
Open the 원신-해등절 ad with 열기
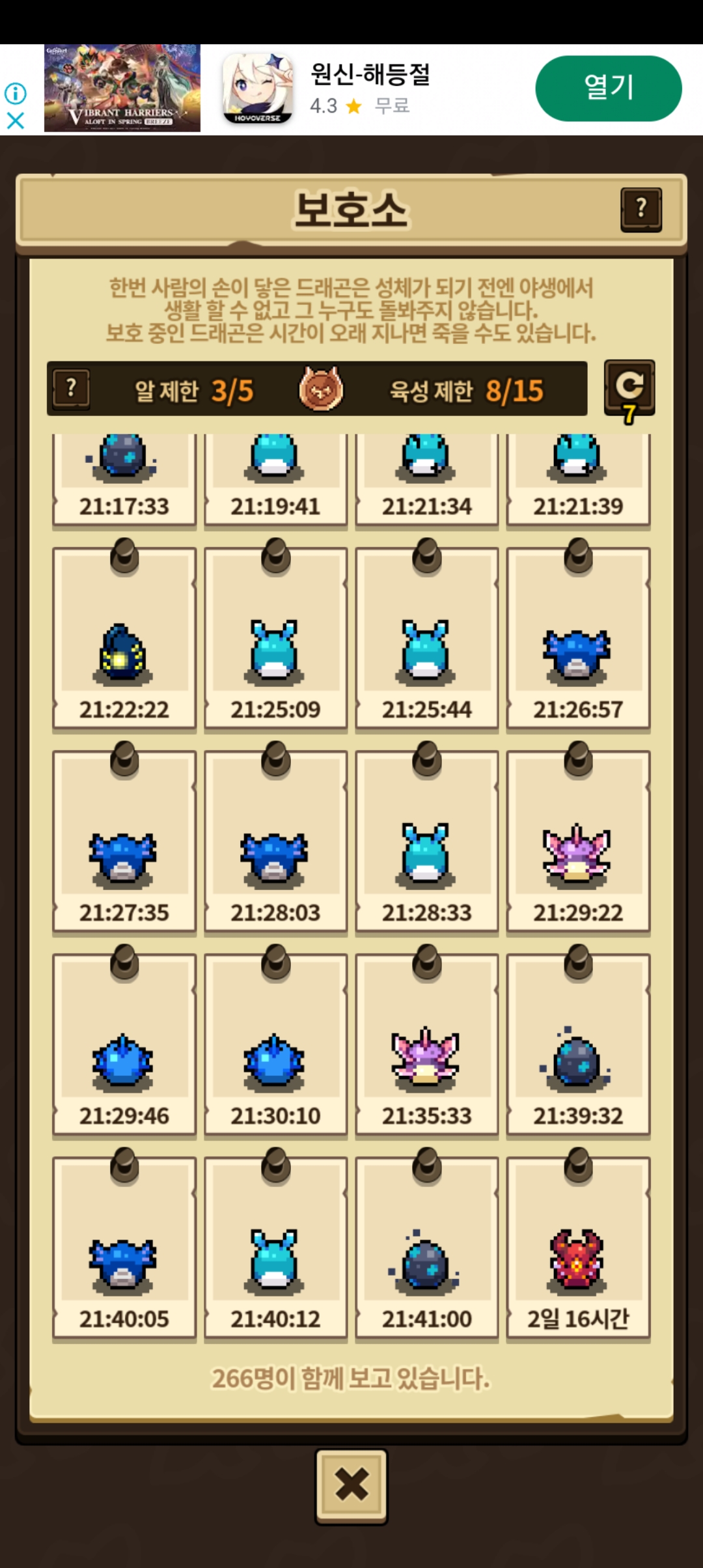[x=608, y=89]
